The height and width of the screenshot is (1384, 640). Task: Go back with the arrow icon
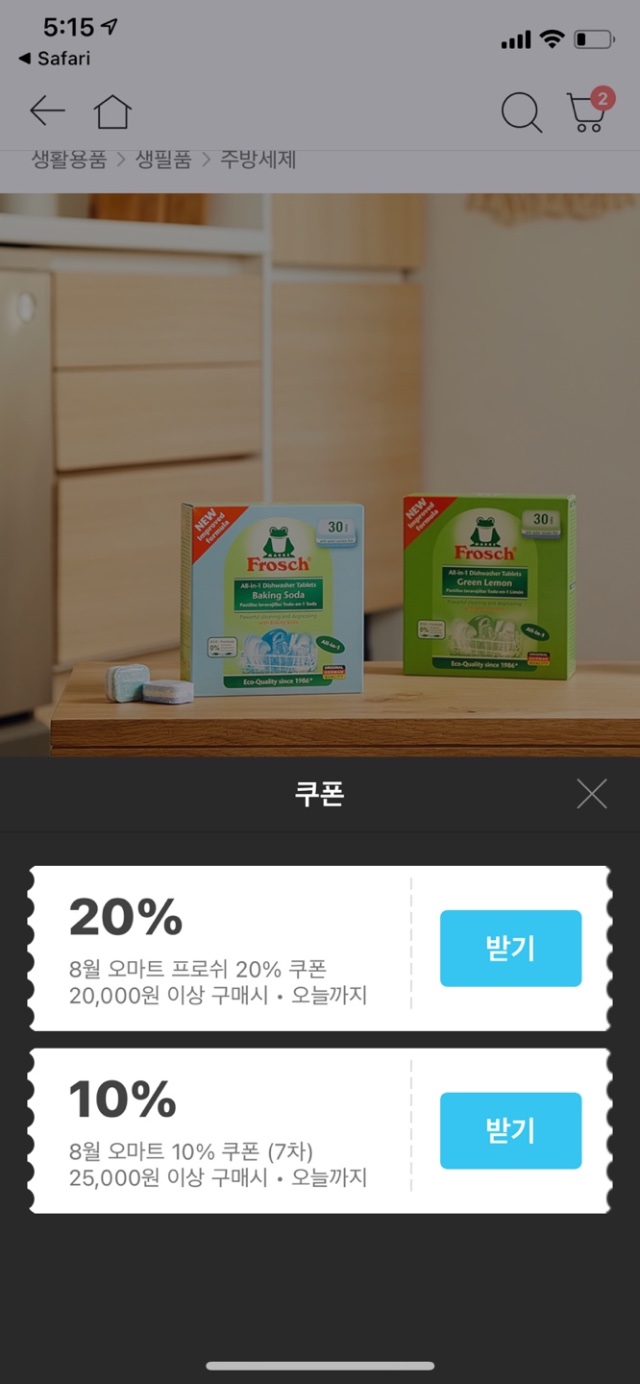(47, 111)
